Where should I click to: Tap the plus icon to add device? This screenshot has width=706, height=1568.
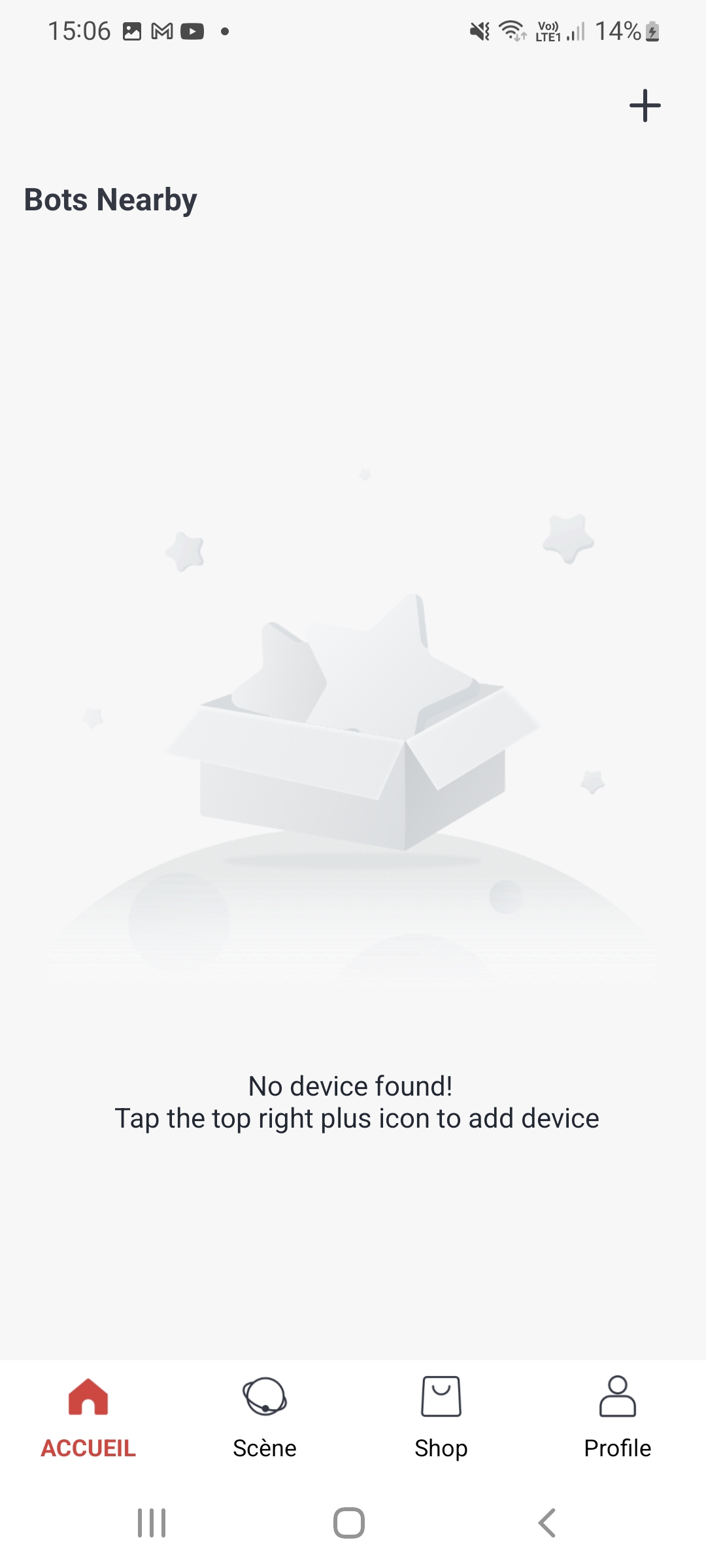tap(645, 106)
